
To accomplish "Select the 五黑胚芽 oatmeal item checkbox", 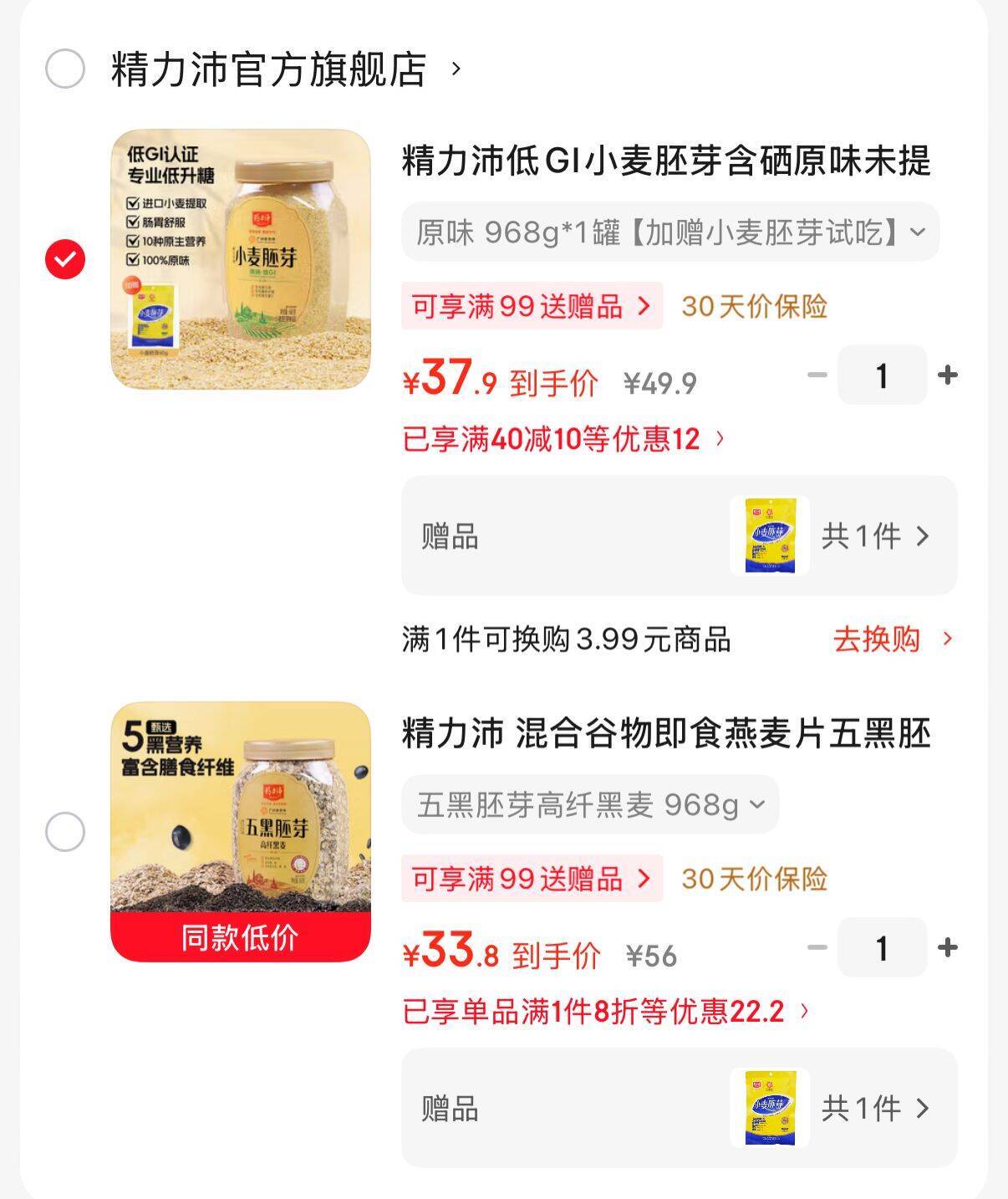I will [x=65, y=832].
